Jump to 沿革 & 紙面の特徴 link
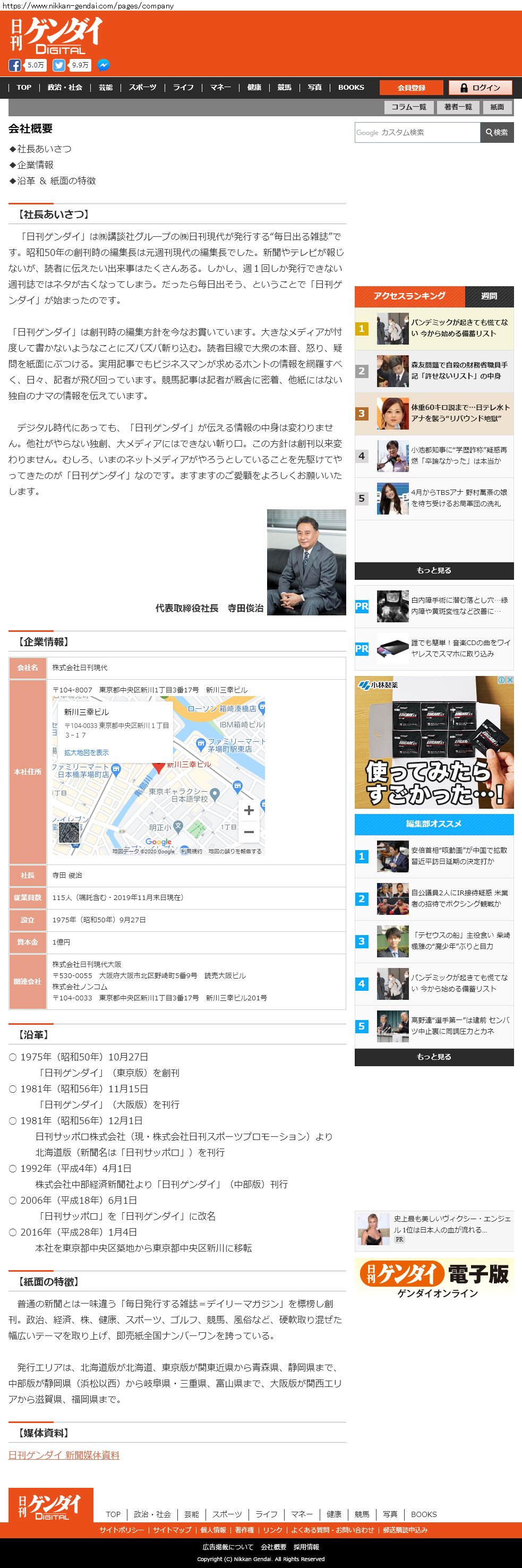522x1568 pixels. [53, 181]
